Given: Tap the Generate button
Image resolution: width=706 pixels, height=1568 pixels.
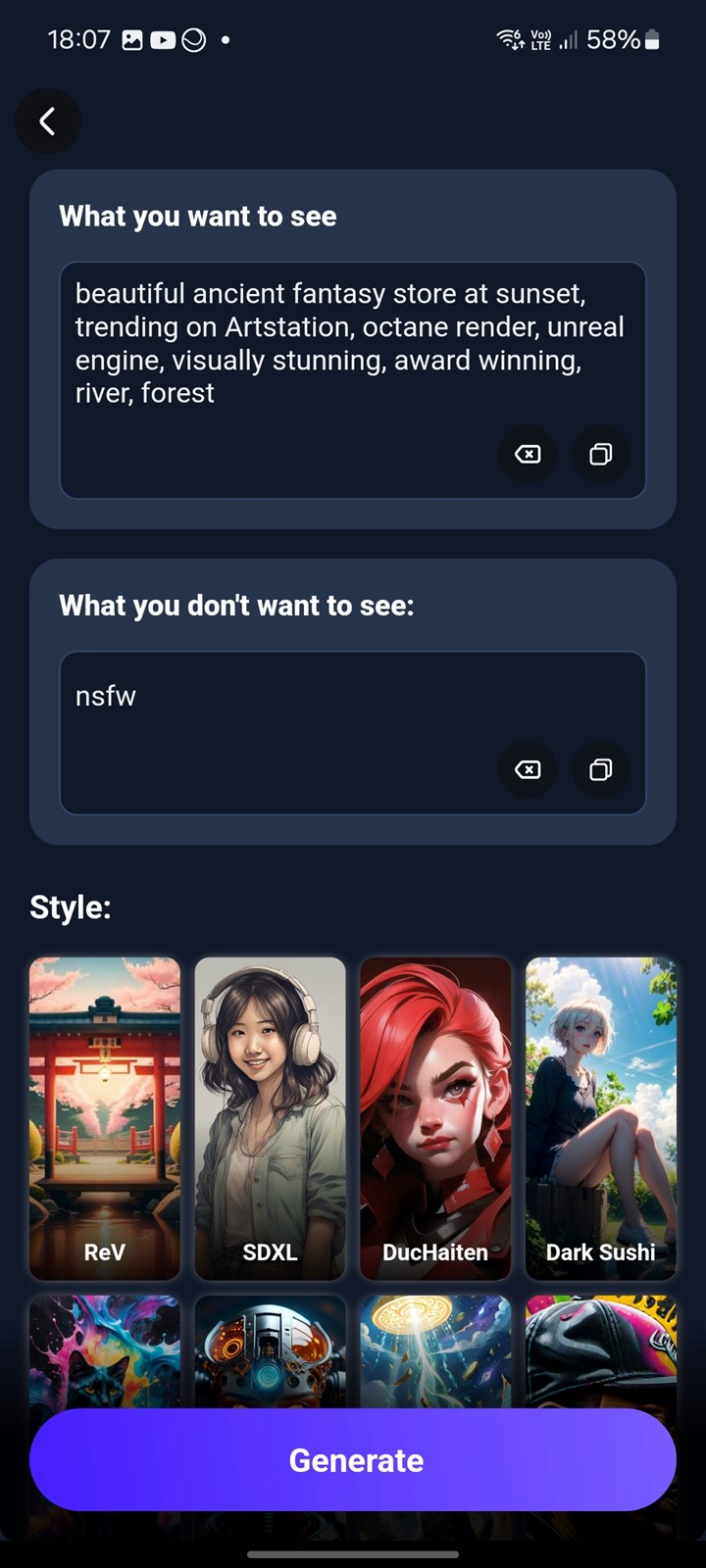Looking at the screenshot, I should [353, 1460].
